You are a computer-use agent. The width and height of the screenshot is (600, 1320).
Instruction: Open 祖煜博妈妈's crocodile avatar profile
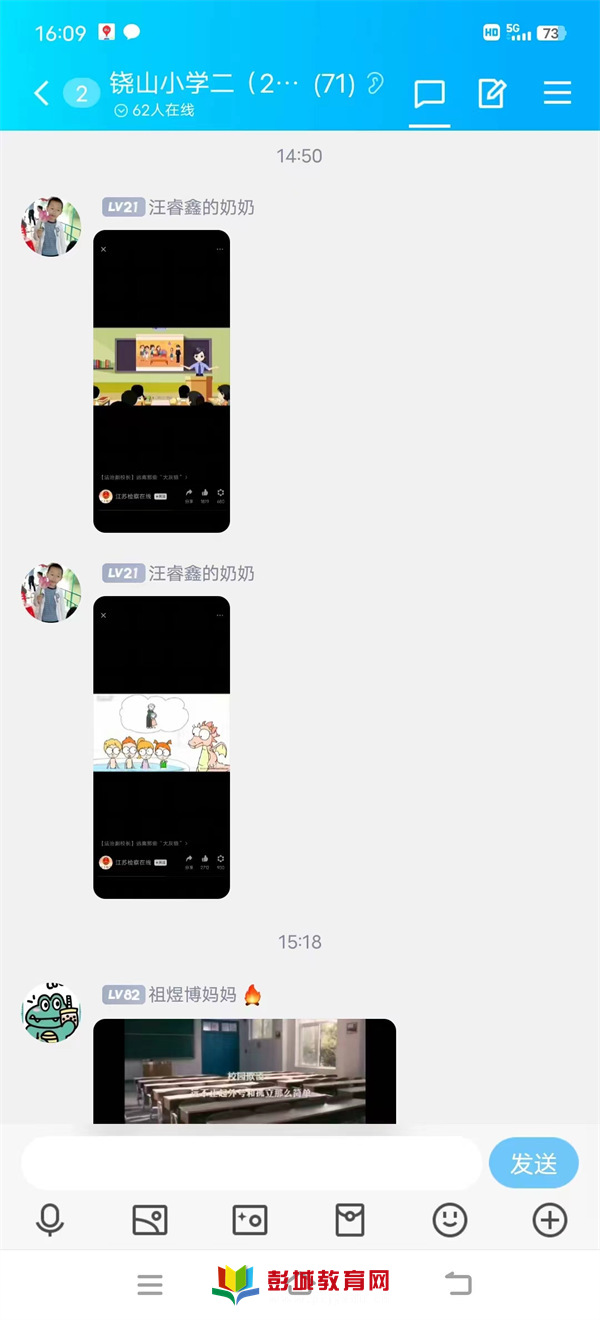(x=51, y=1012)
